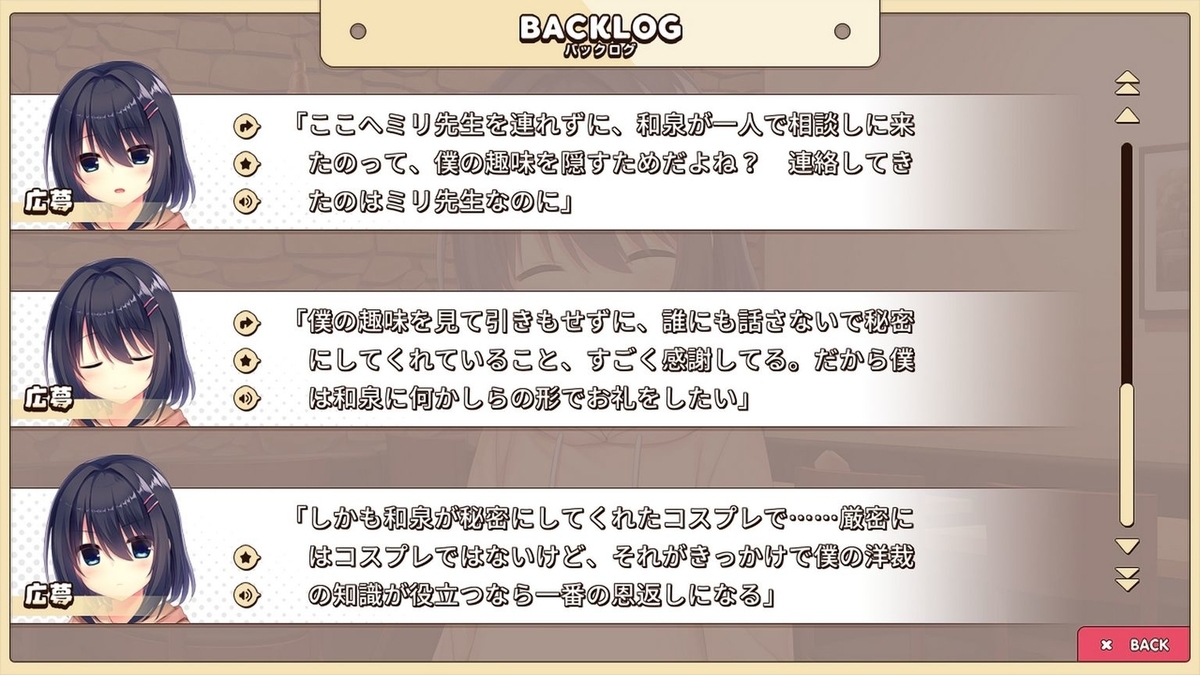Jump to the line starting 僕の趣味を見て
1200x675 pixels.
246,323
